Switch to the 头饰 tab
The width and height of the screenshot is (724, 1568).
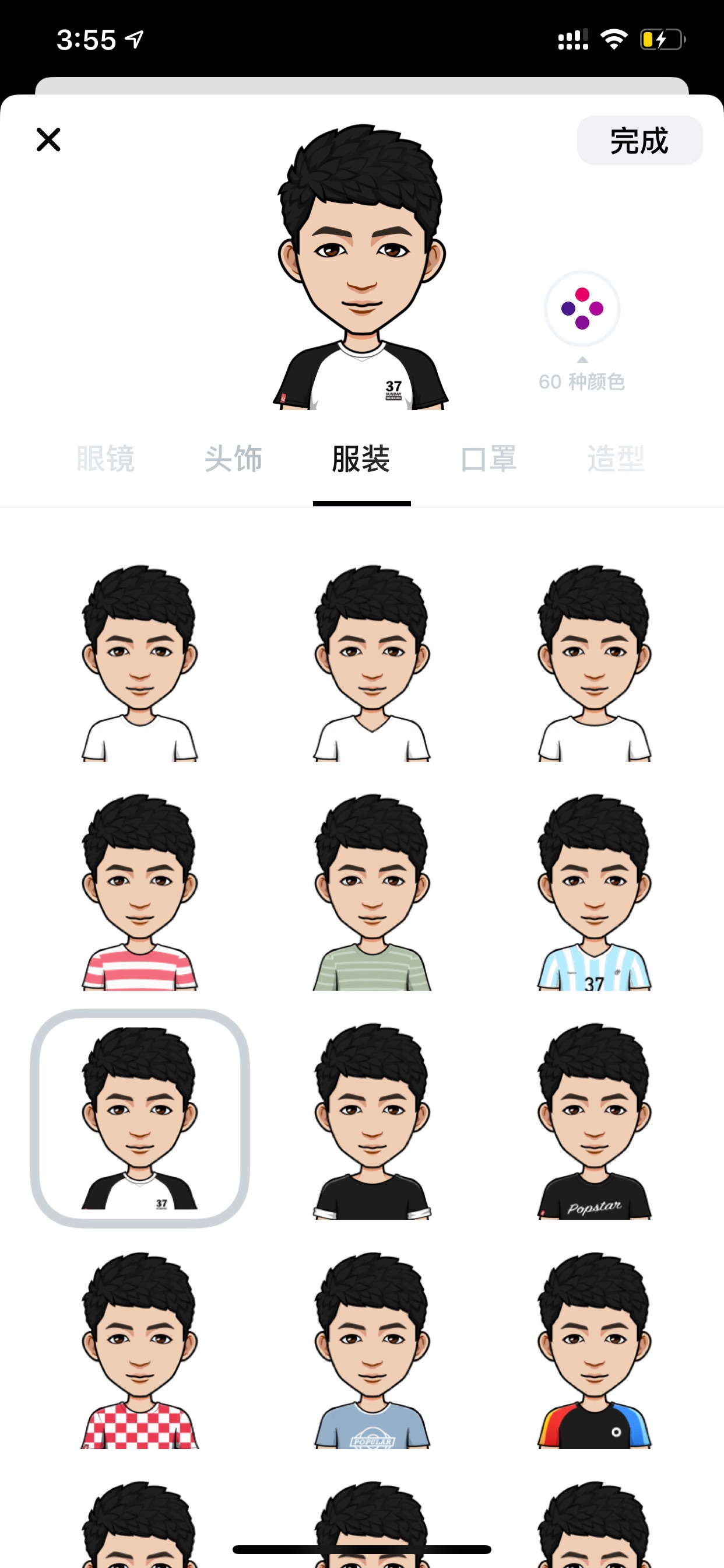point(233,459)
